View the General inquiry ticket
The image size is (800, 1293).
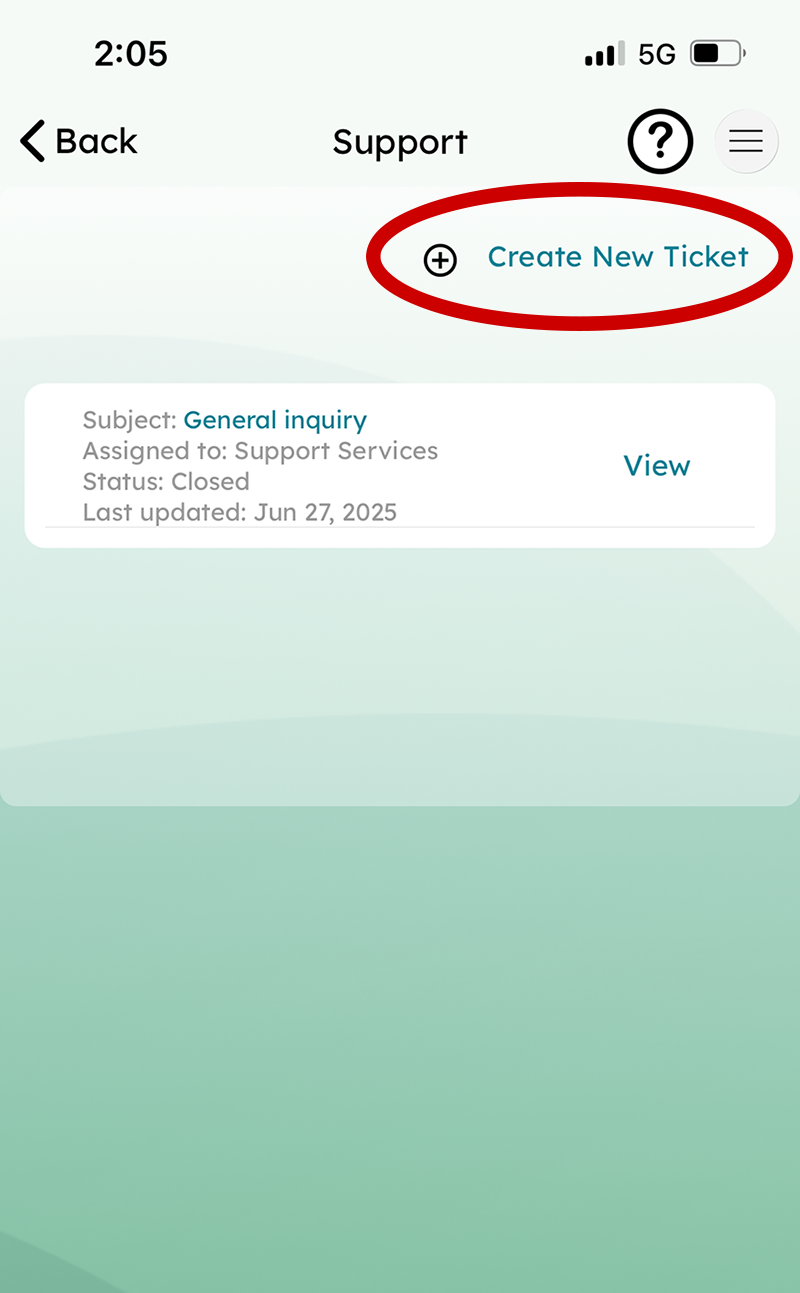point(656,466)
